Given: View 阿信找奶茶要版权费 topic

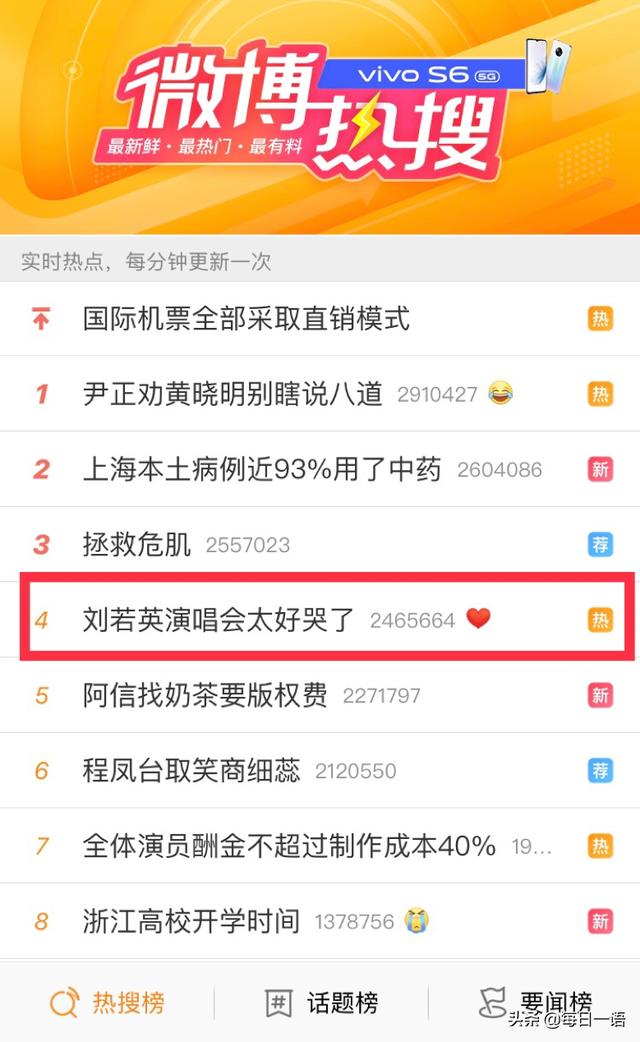Looking at the screenshot, I should click(x=205, y=695).
